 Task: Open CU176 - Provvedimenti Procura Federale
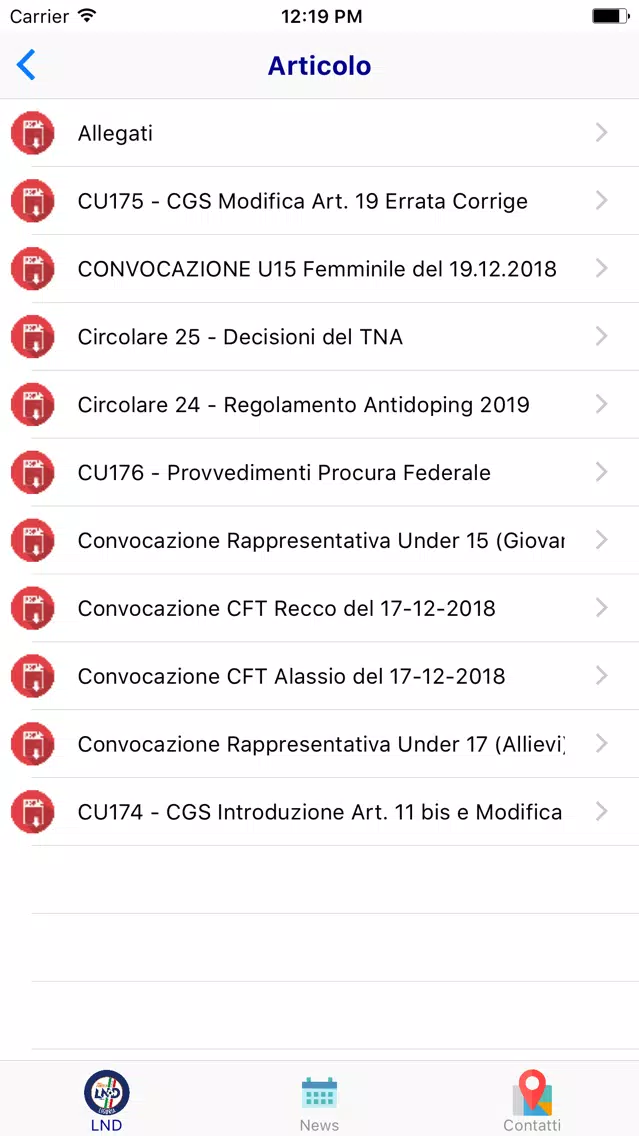[x=320, y=473]
